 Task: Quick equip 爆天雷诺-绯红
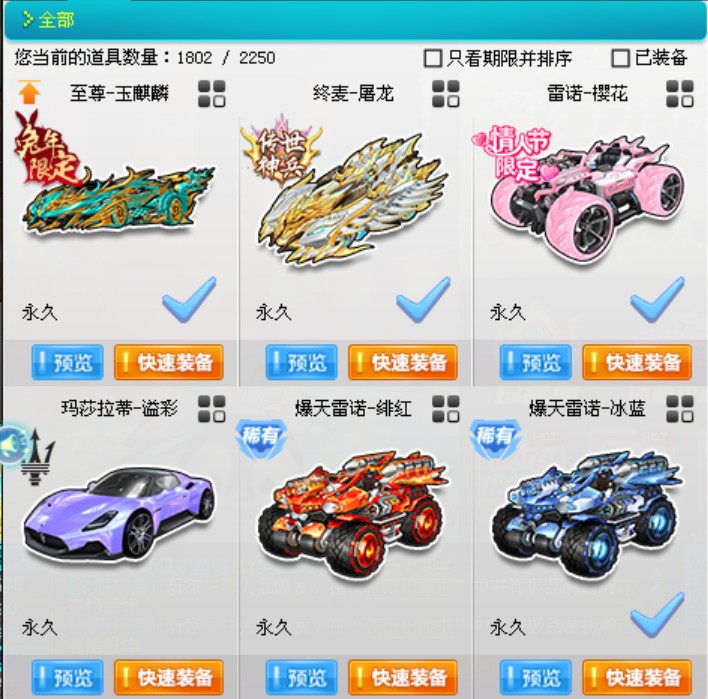403,677
